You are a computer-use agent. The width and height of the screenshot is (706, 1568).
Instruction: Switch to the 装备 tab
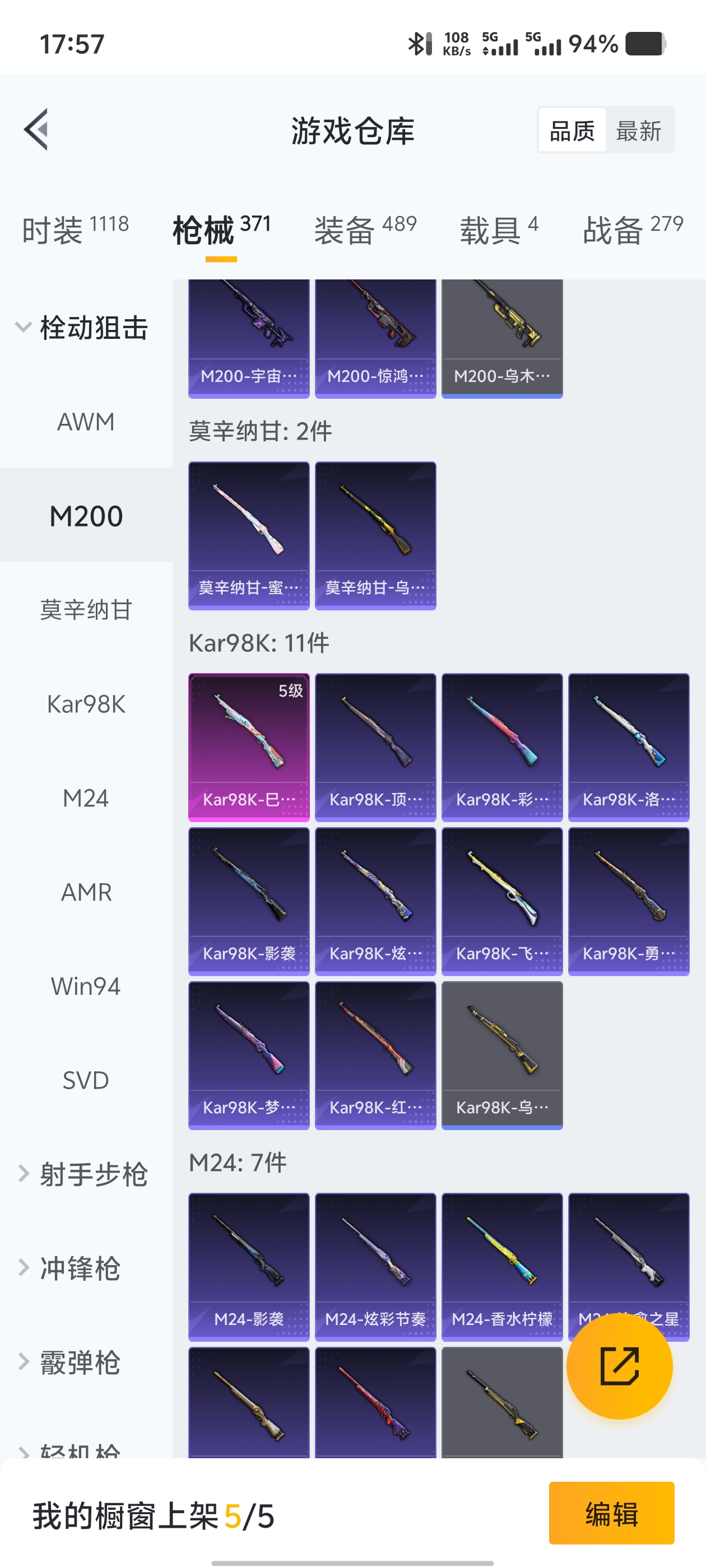(x=365, y=230)
